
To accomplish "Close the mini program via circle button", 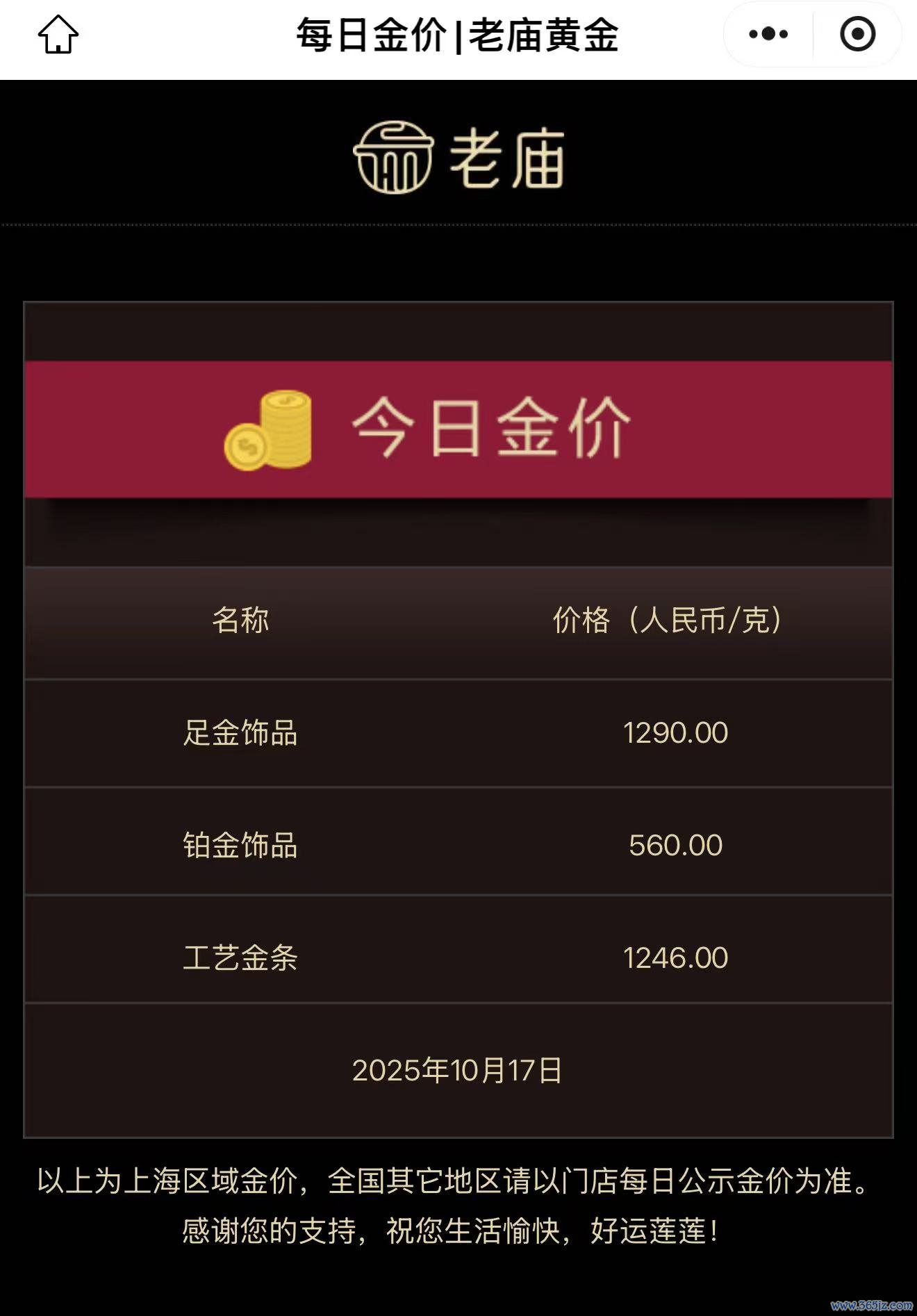I will tap(857, 34).
